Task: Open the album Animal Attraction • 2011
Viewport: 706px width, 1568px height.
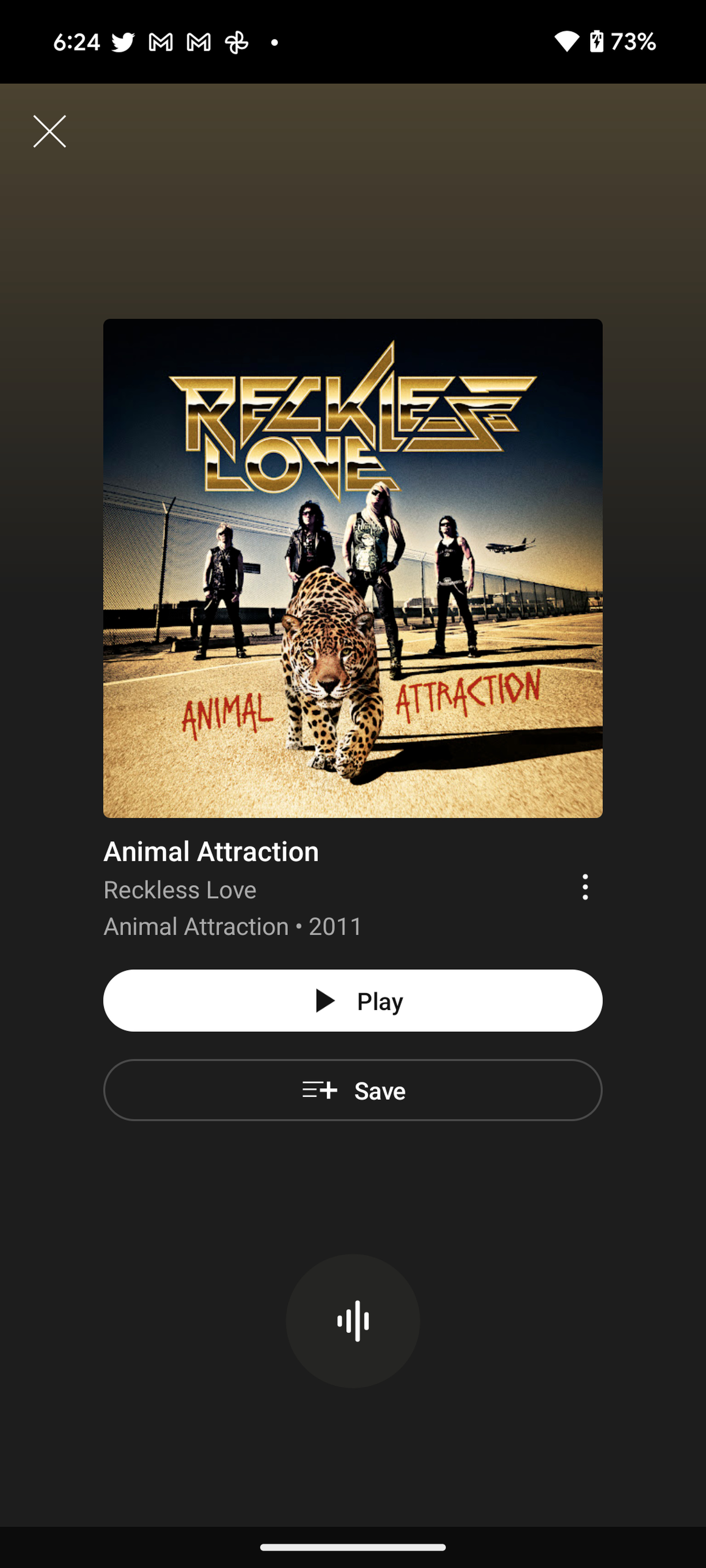Action: (x=232, y=926)
